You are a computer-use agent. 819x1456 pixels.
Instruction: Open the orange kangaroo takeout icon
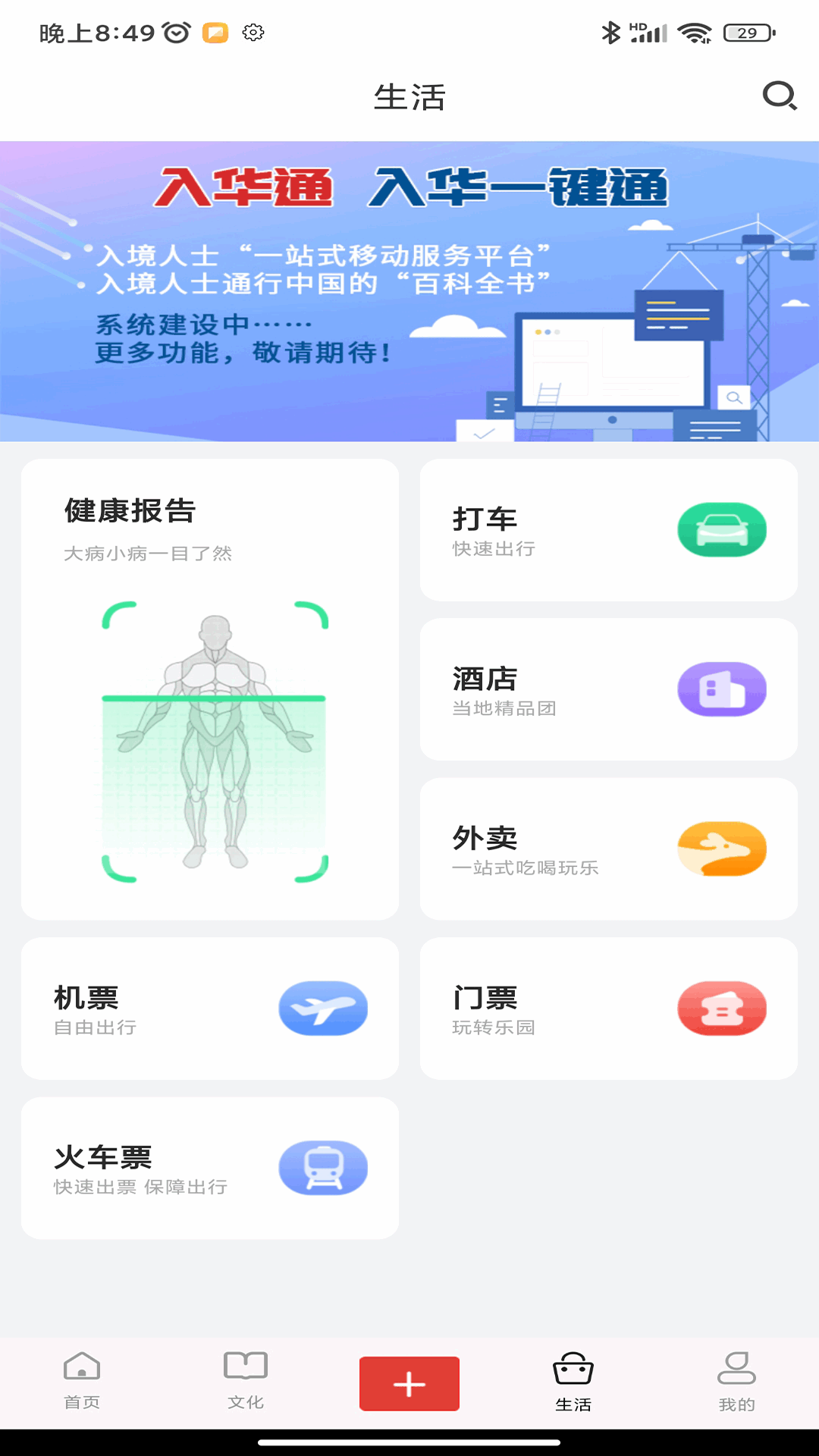(721, 848)
